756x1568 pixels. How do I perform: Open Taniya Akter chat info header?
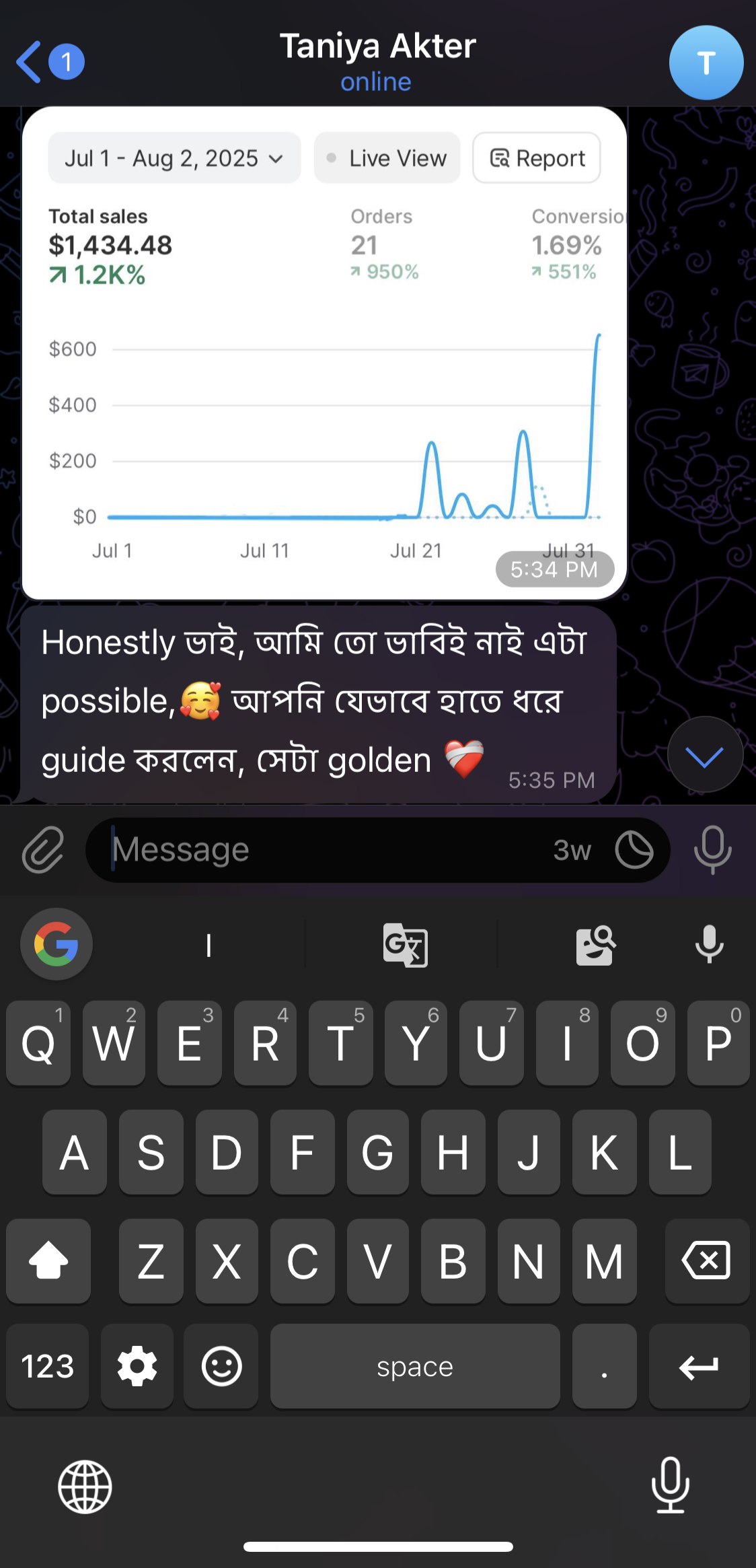coord(377,62)
